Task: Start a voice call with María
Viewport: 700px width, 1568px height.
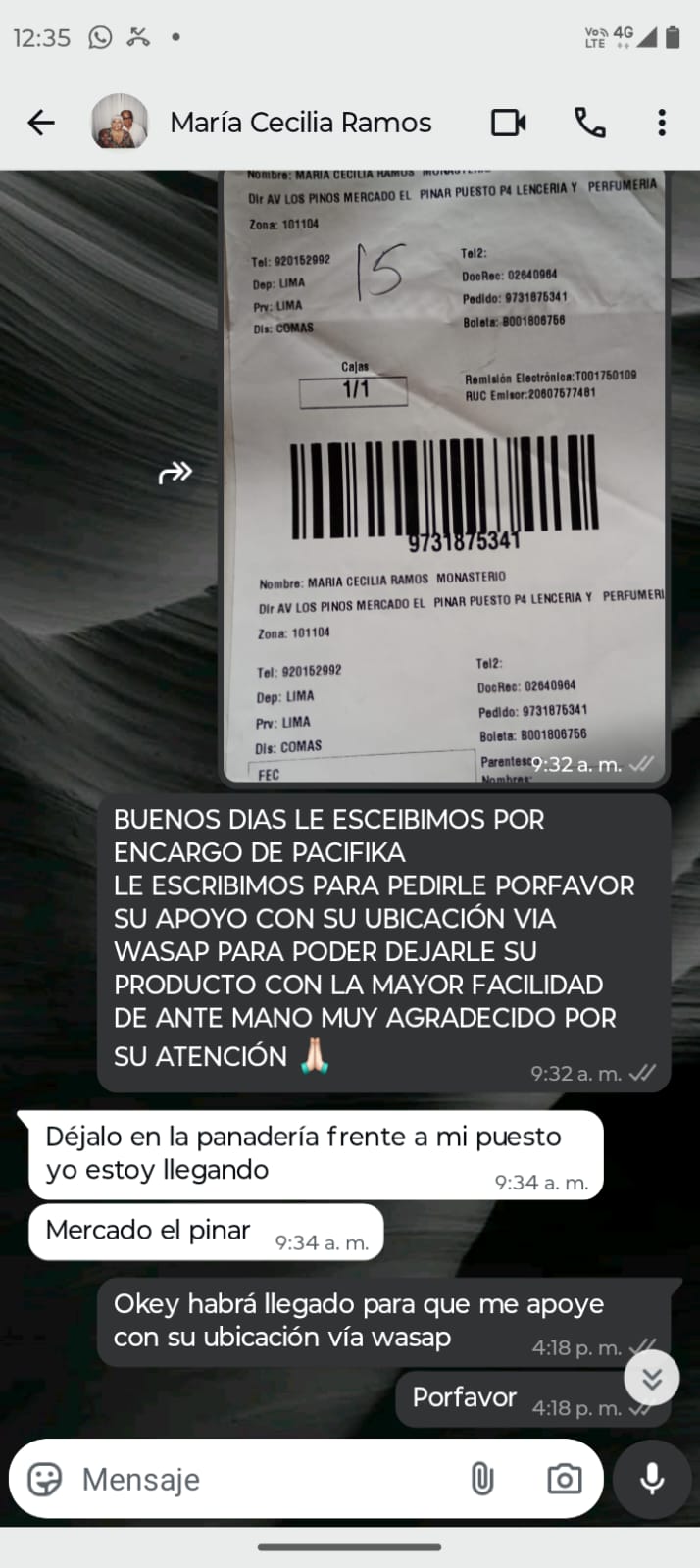Action: pyautogui.click(x=589, y=123)
